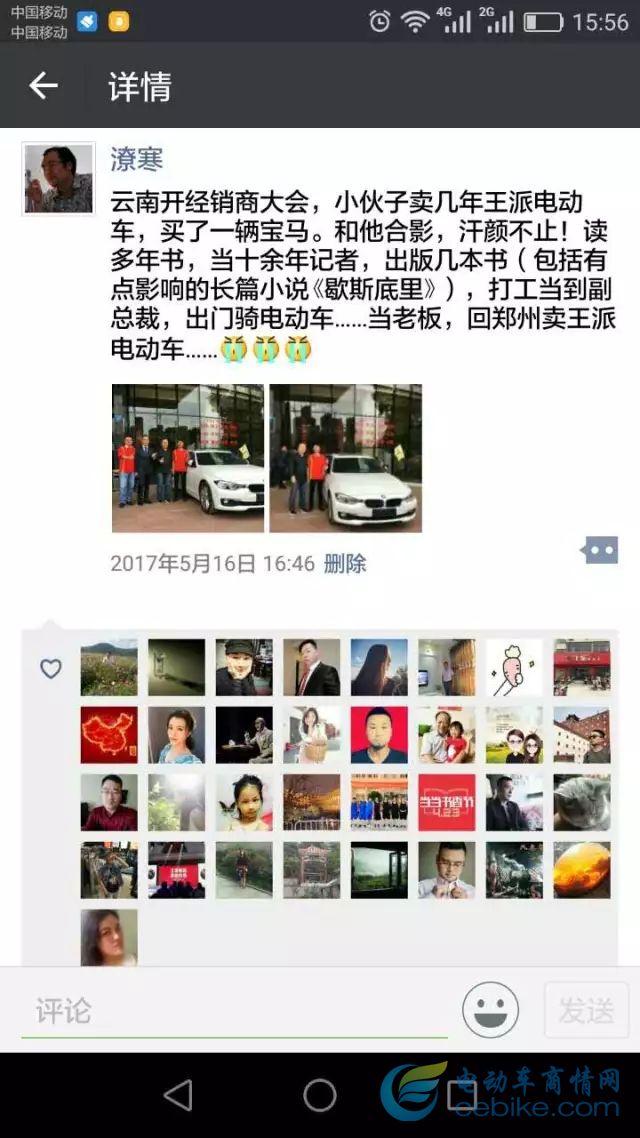Open the username link 潦寒
This screenshot has height=1138, width=640.
click(136, 158)
